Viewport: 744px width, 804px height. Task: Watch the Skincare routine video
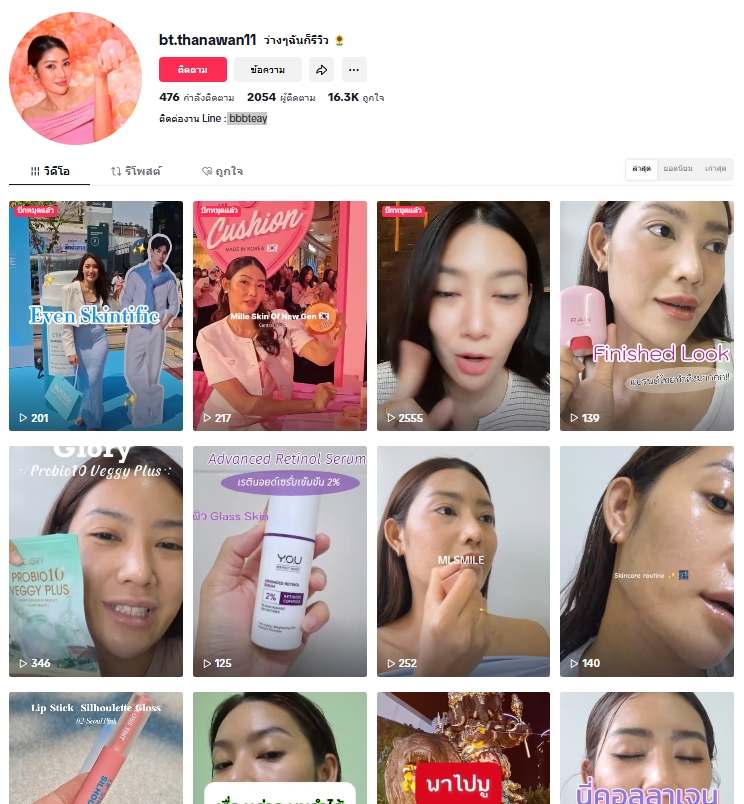click(646, 561)
